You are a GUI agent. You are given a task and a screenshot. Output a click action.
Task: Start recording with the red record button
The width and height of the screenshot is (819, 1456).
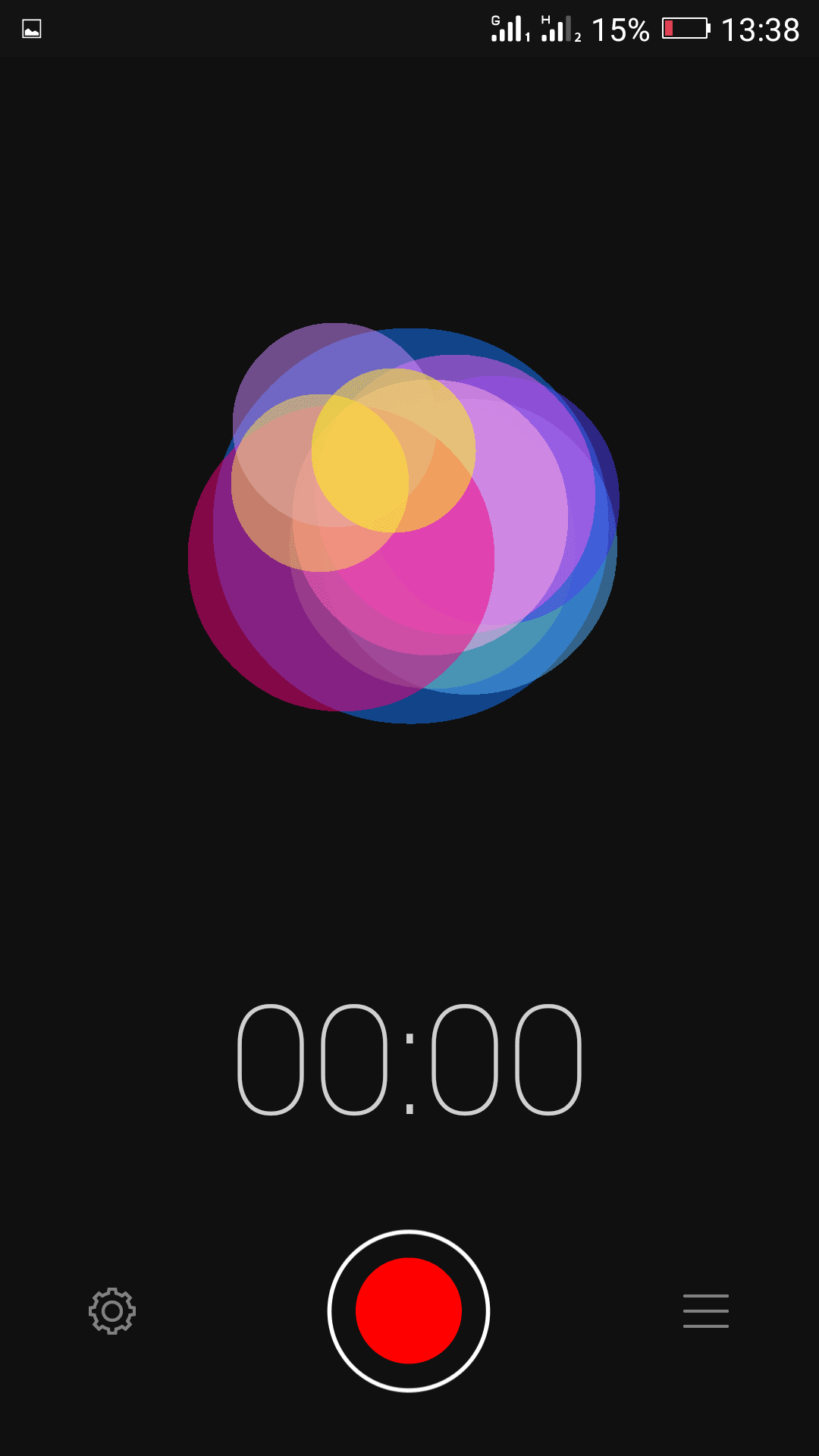point(409,1310)
